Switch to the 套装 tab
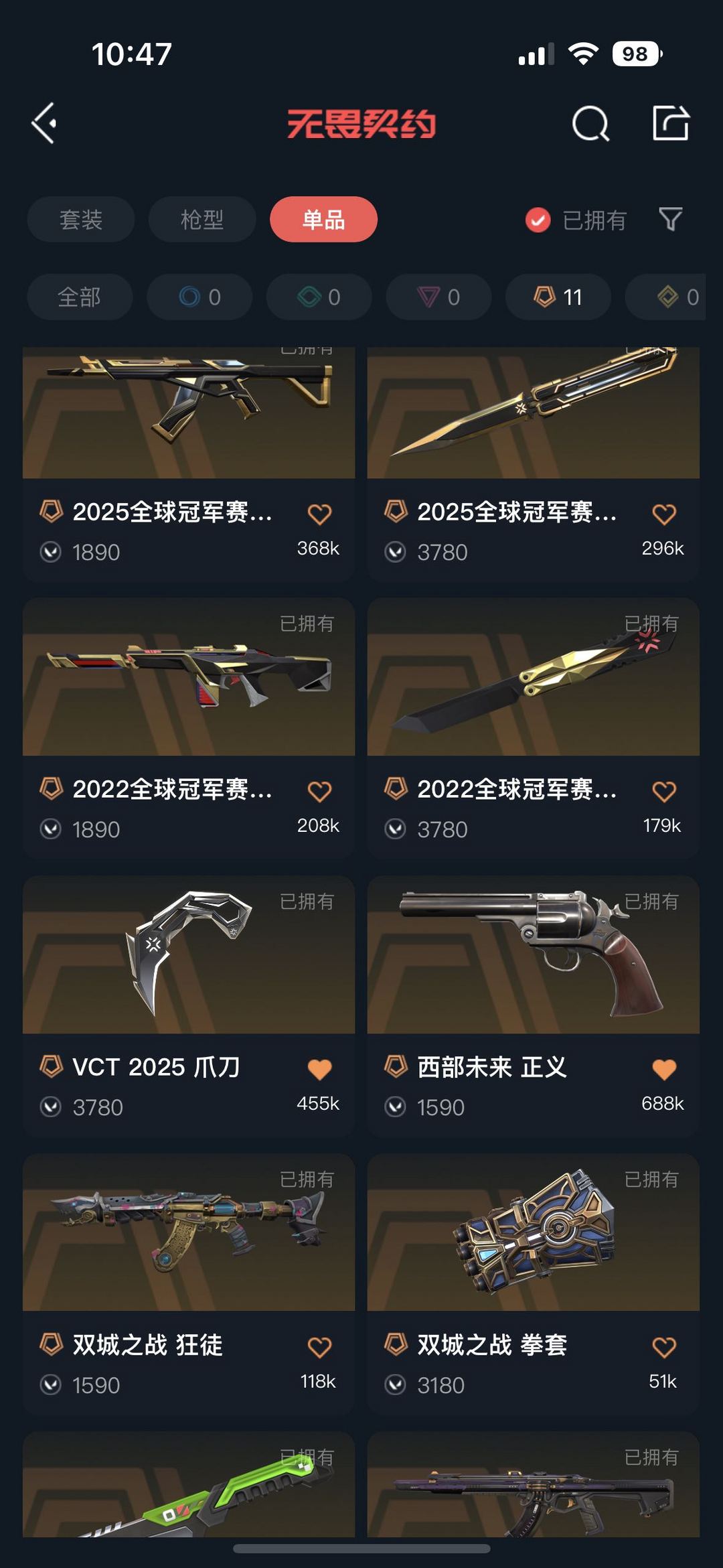The width and height of the screenshot is (723, 1568). 81,220
